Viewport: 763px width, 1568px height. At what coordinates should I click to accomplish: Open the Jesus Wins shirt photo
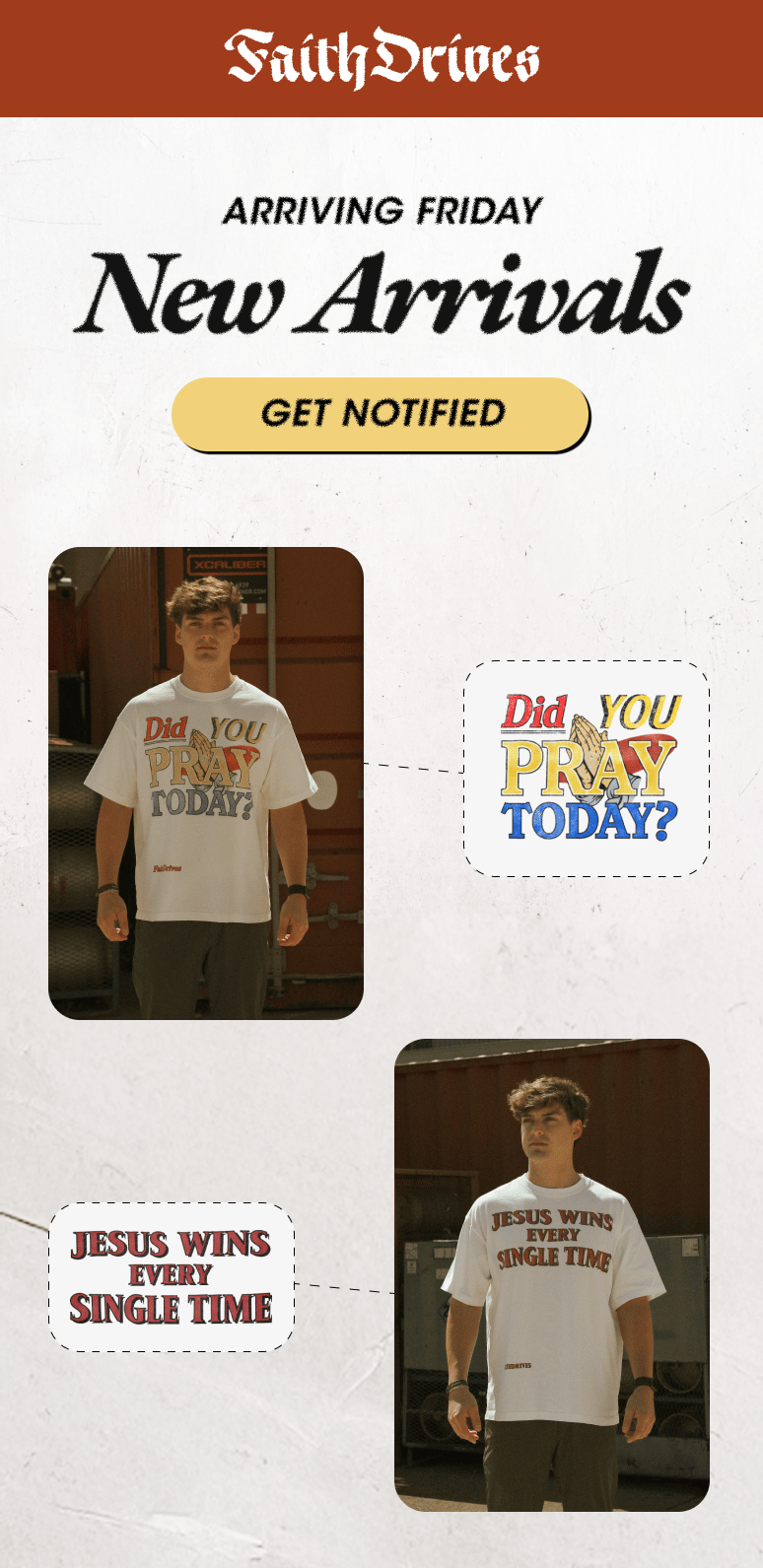[x=552, y=1274]
